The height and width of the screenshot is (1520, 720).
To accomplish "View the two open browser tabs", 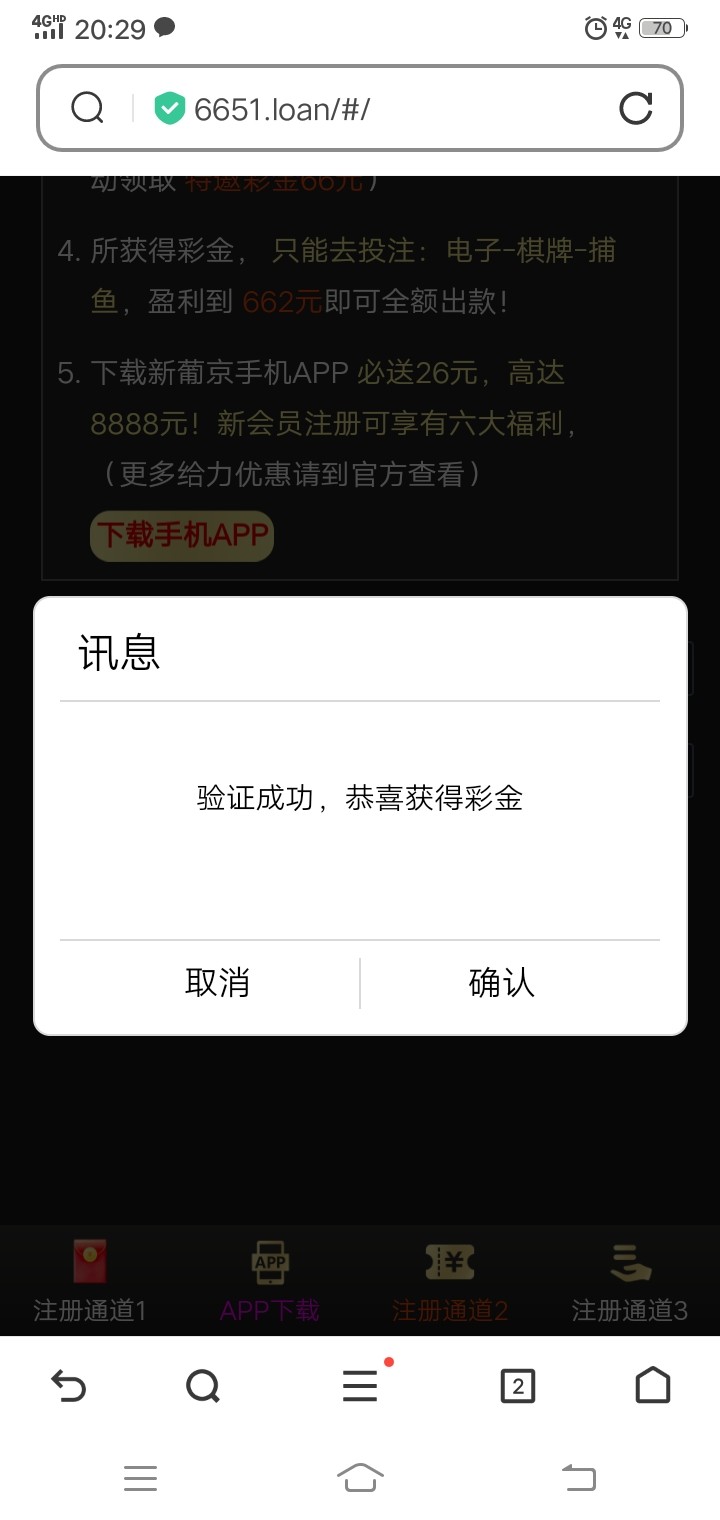I will point(517,1386).
